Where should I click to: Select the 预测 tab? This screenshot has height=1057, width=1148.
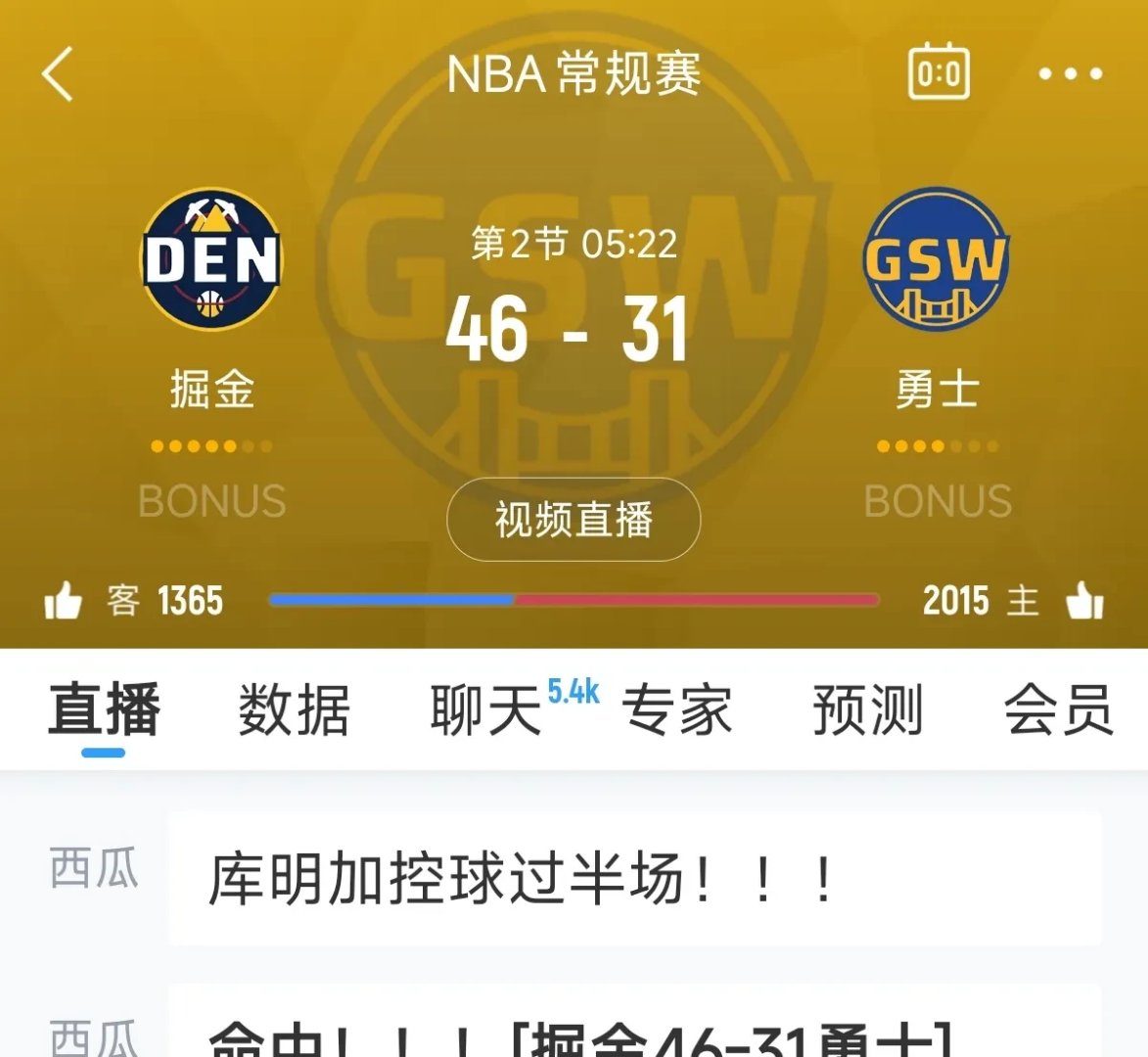point(867,710)
